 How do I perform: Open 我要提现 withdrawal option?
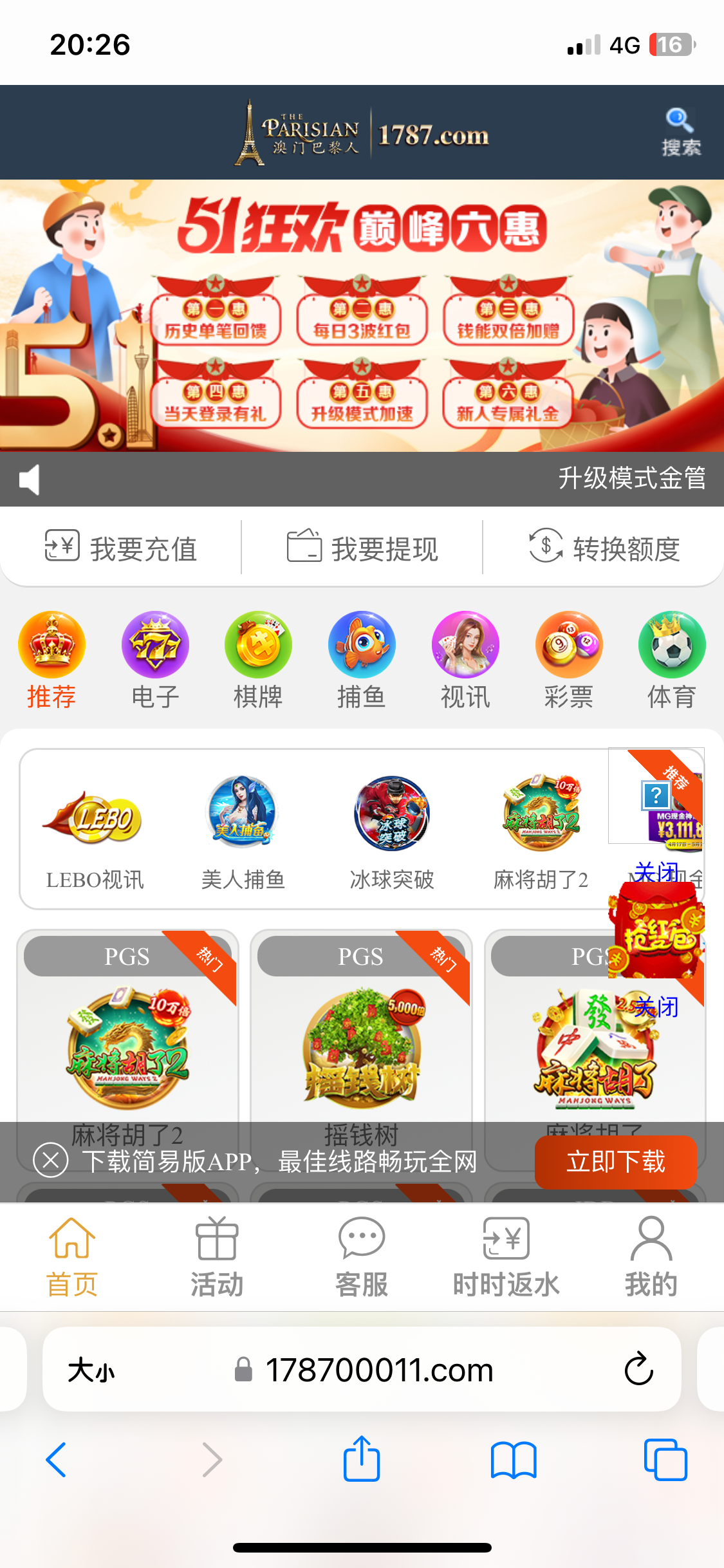(x=362, y=548)
